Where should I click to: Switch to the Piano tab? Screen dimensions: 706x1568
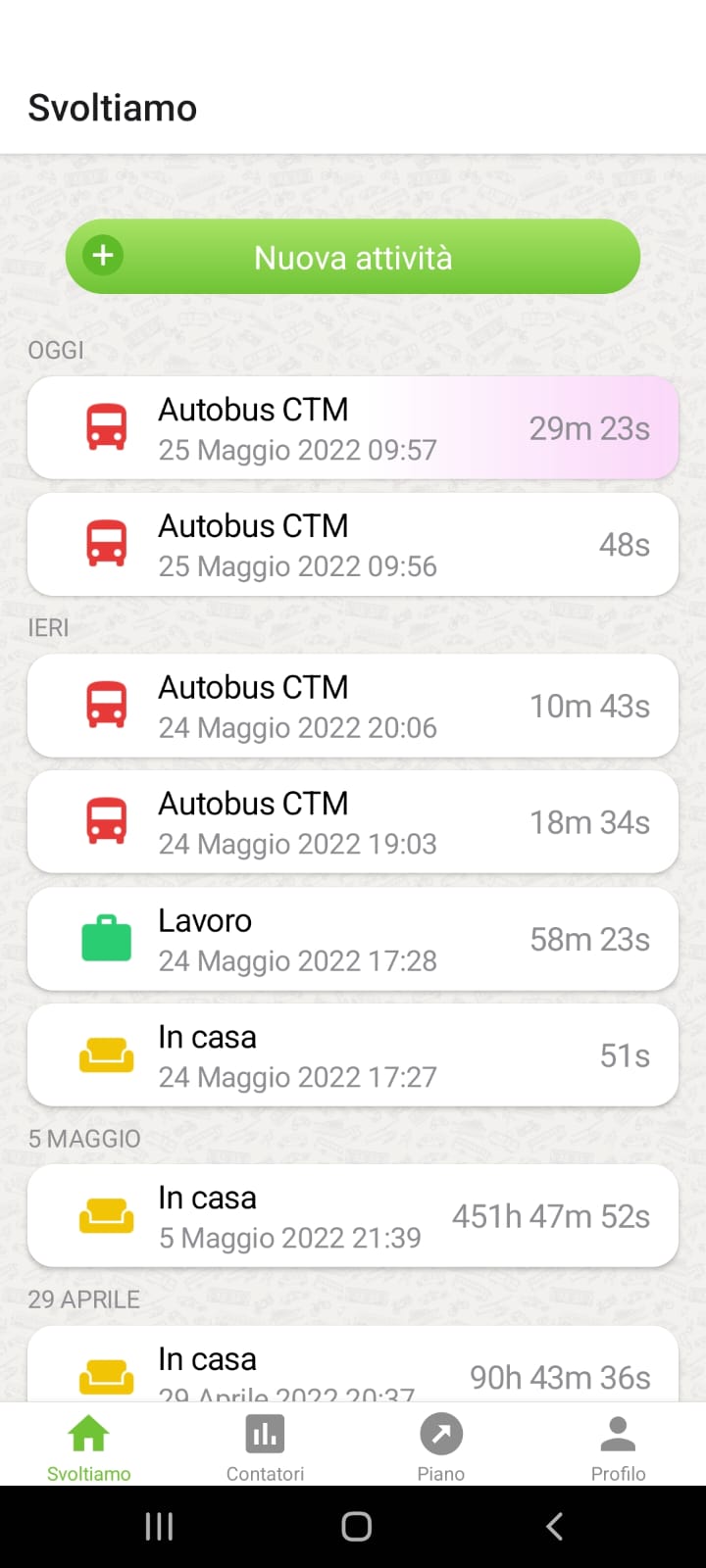441,1446
